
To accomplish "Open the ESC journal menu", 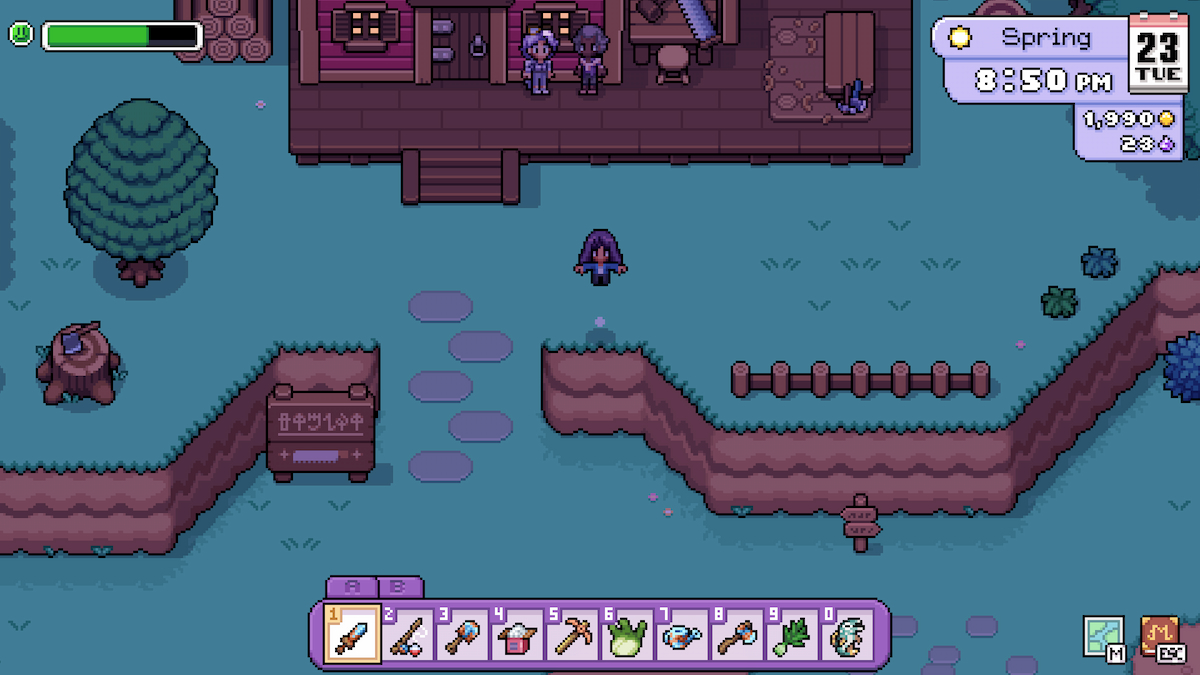I will [1160, 636].
